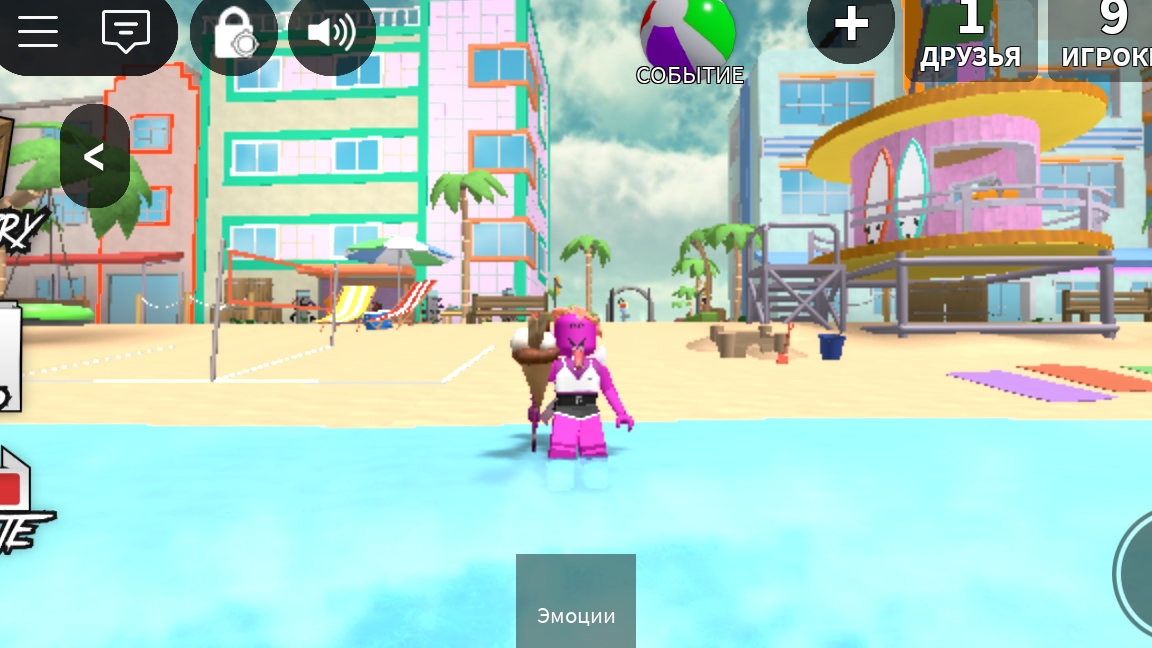
Task: Toggle the camera lock button
Action: tap(235, 34)
